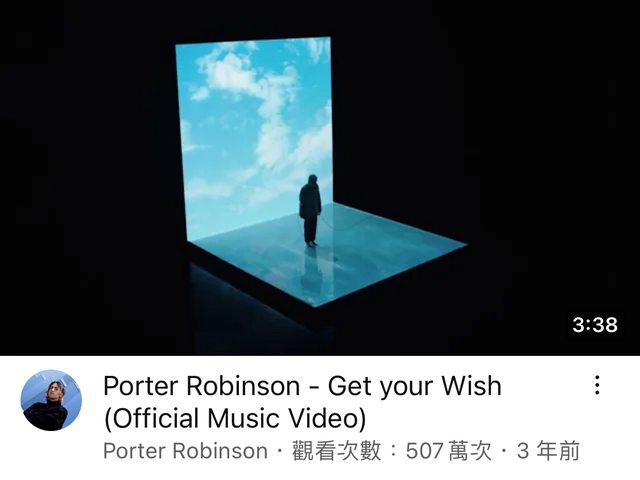Open Porter Robinson's channel avatar
The width and height of the screenshot is (640, 480).
(52, 401)
